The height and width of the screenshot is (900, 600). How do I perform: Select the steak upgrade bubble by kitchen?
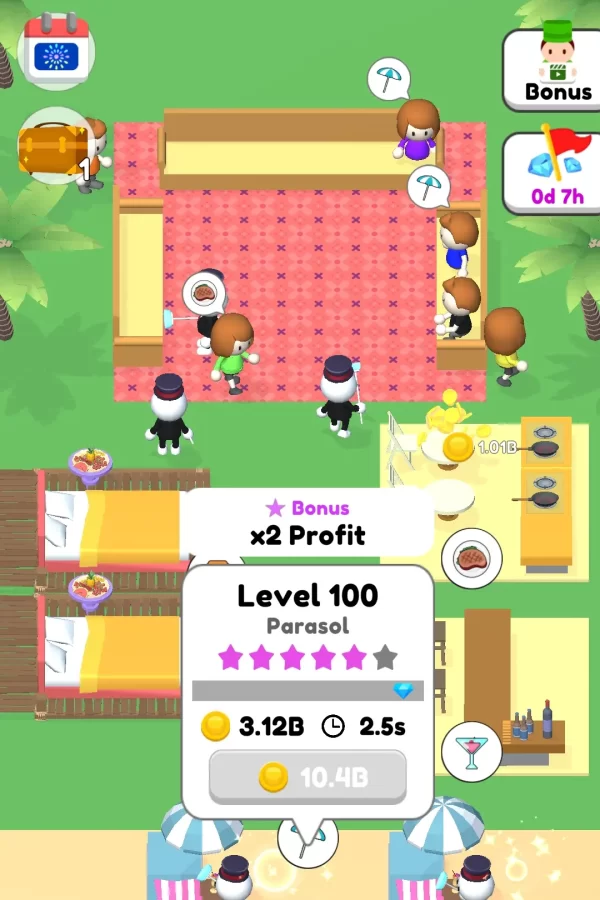[471, 559]
